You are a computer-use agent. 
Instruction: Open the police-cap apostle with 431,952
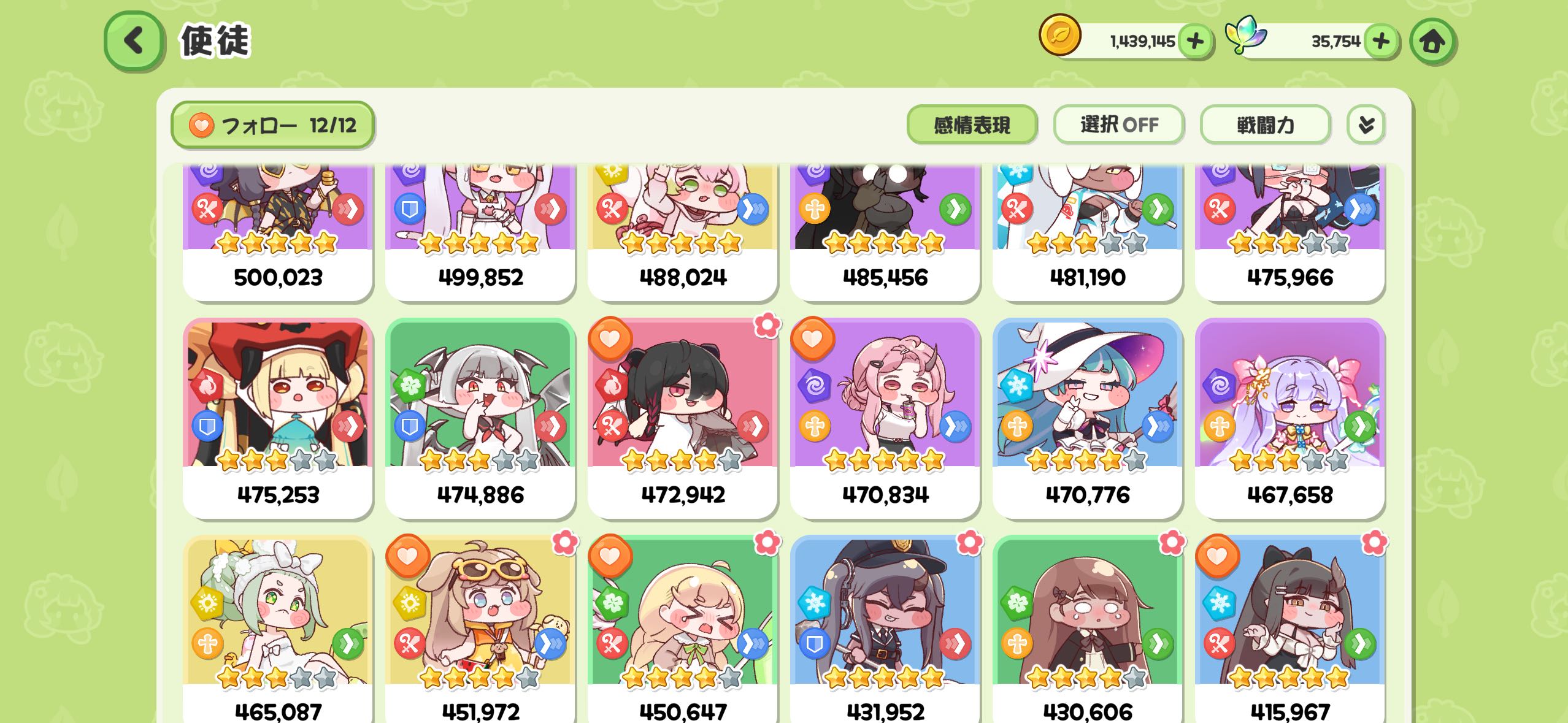[885, 625]
